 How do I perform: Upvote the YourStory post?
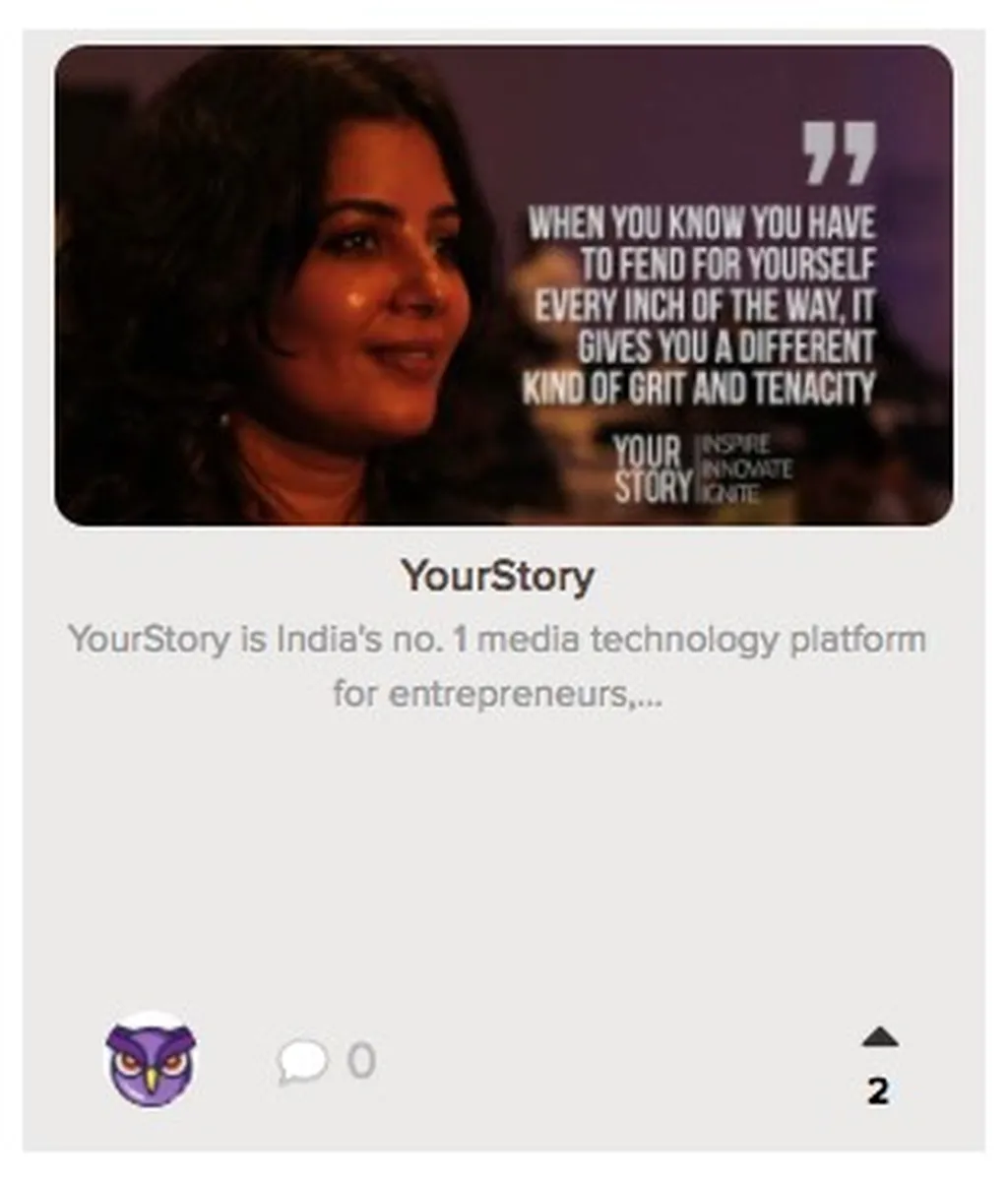[878, 1039]
